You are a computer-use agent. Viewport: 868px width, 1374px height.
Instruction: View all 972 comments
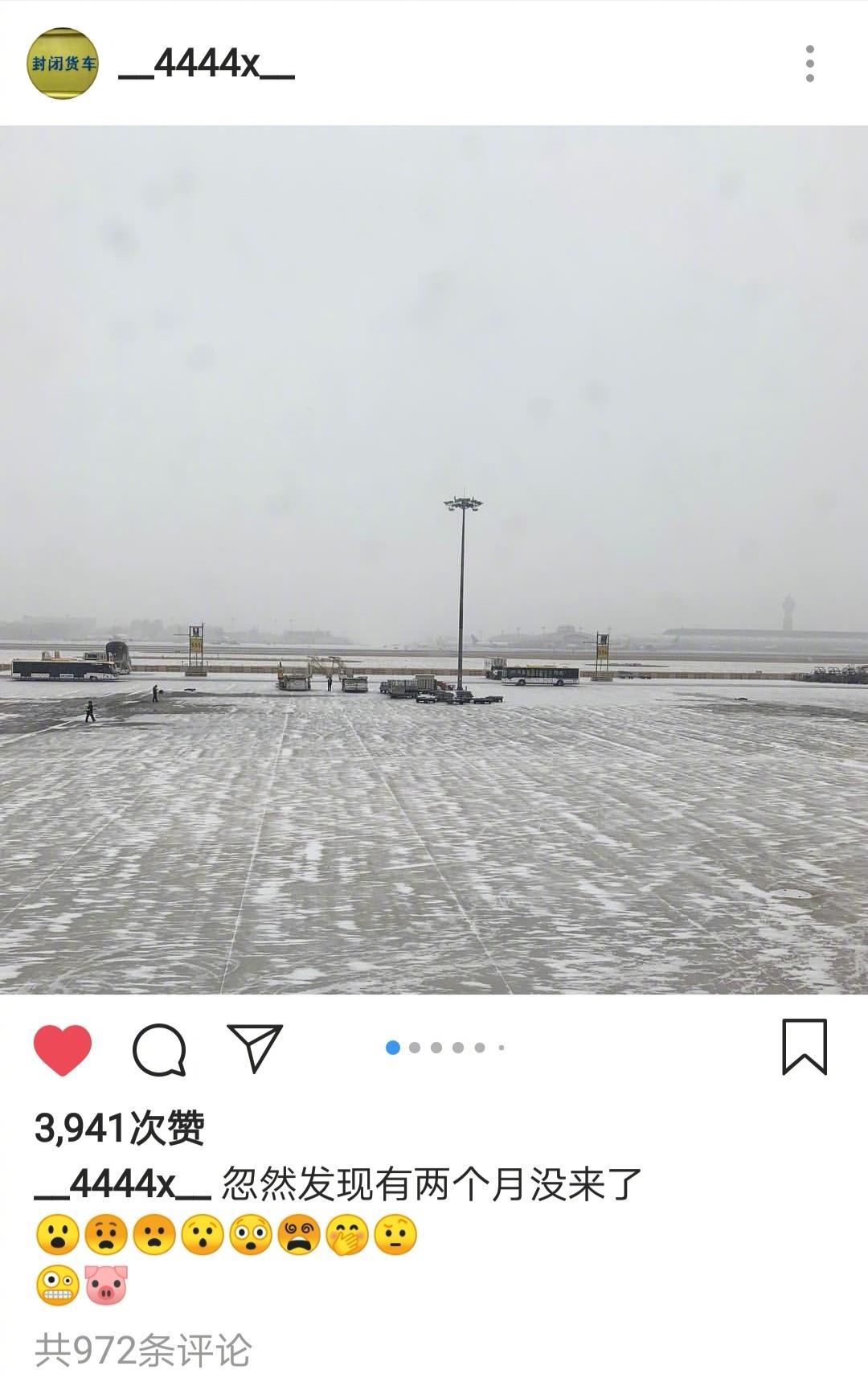click(x=142, y=1350)
